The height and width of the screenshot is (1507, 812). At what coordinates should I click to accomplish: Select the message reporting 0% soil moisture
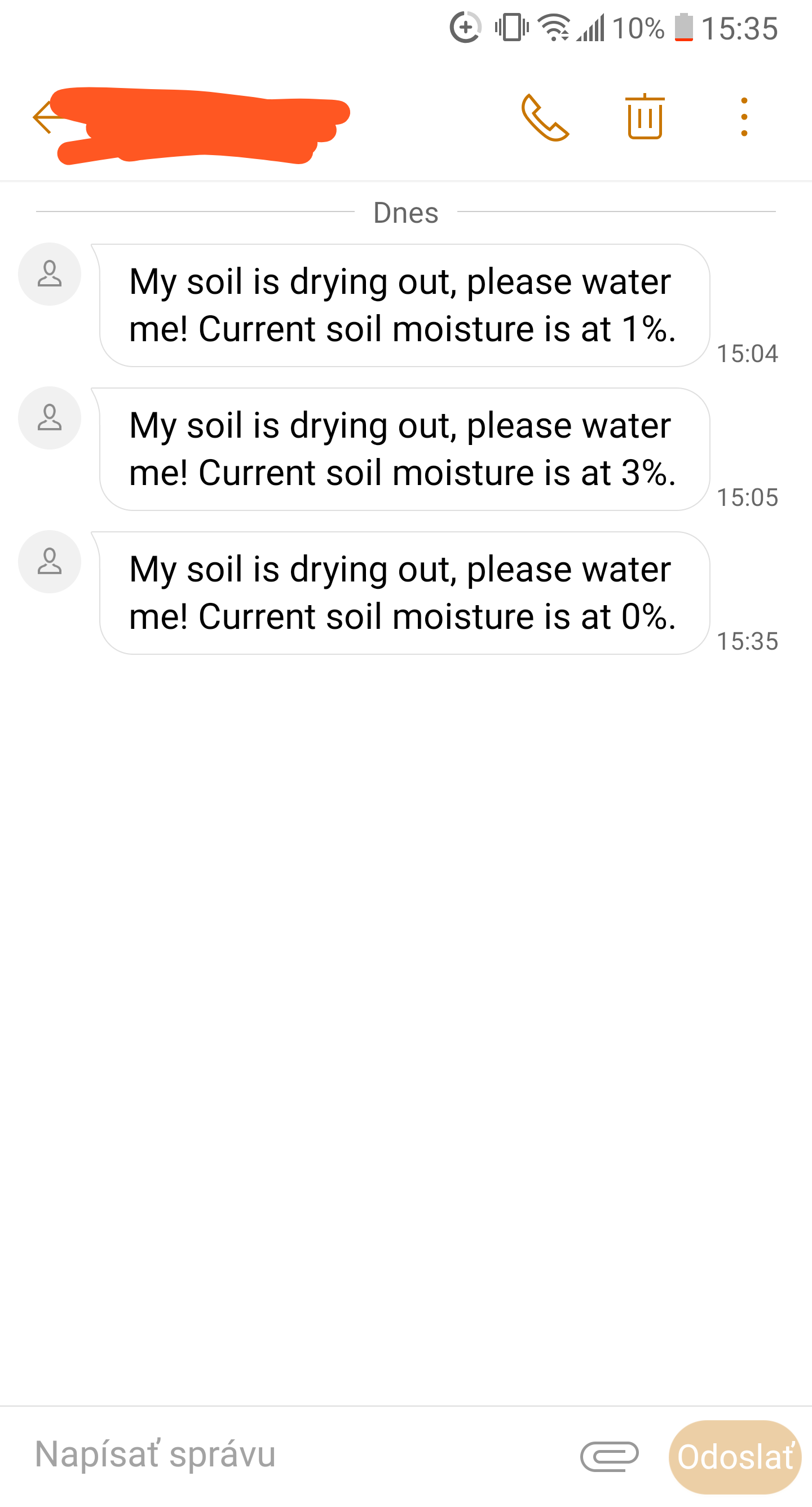click(x=404, y=593)
